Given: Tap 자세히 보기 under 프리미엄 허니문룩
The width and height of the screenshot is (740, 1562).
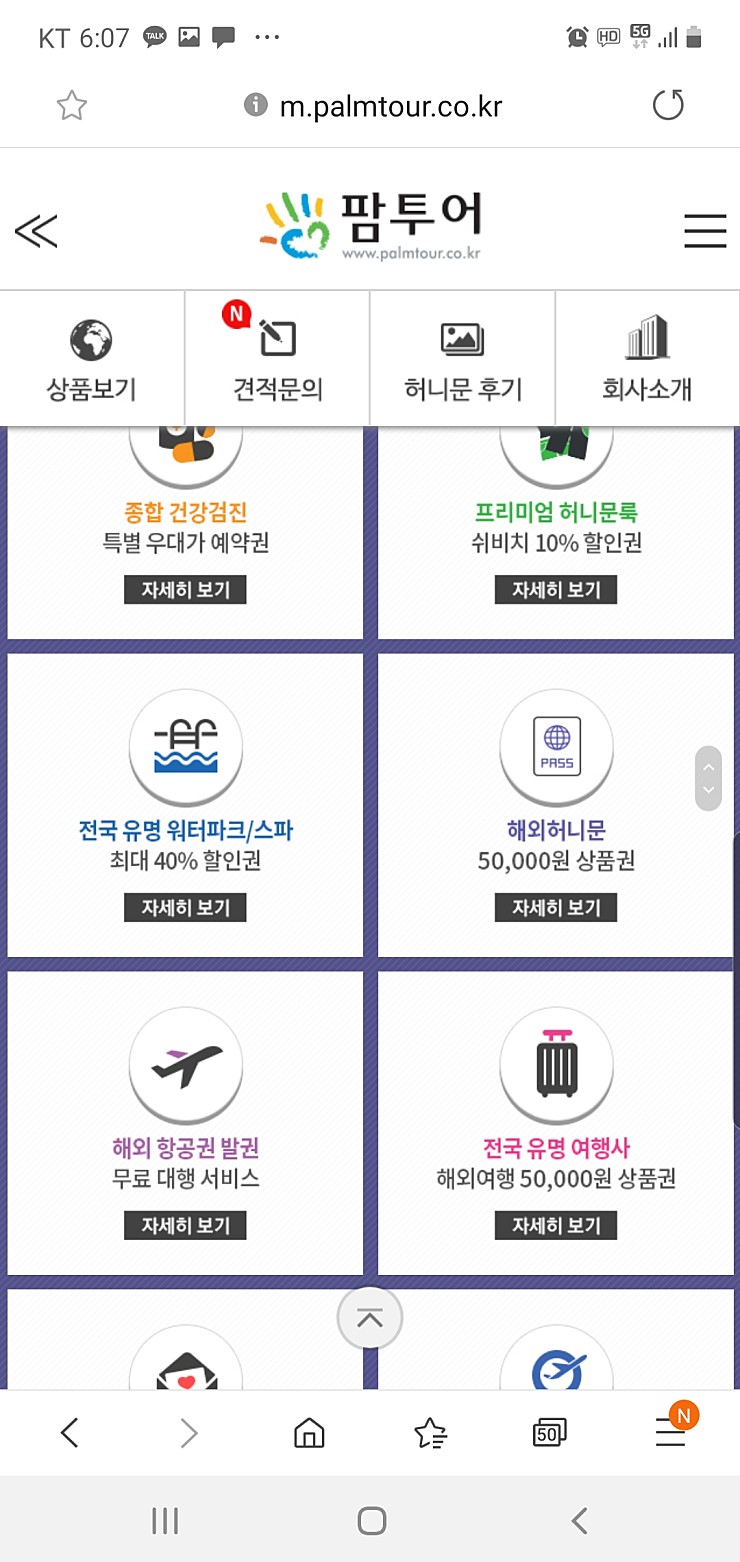Looking at the screenshot, I should pyautogui.click(x=556, y=590).
